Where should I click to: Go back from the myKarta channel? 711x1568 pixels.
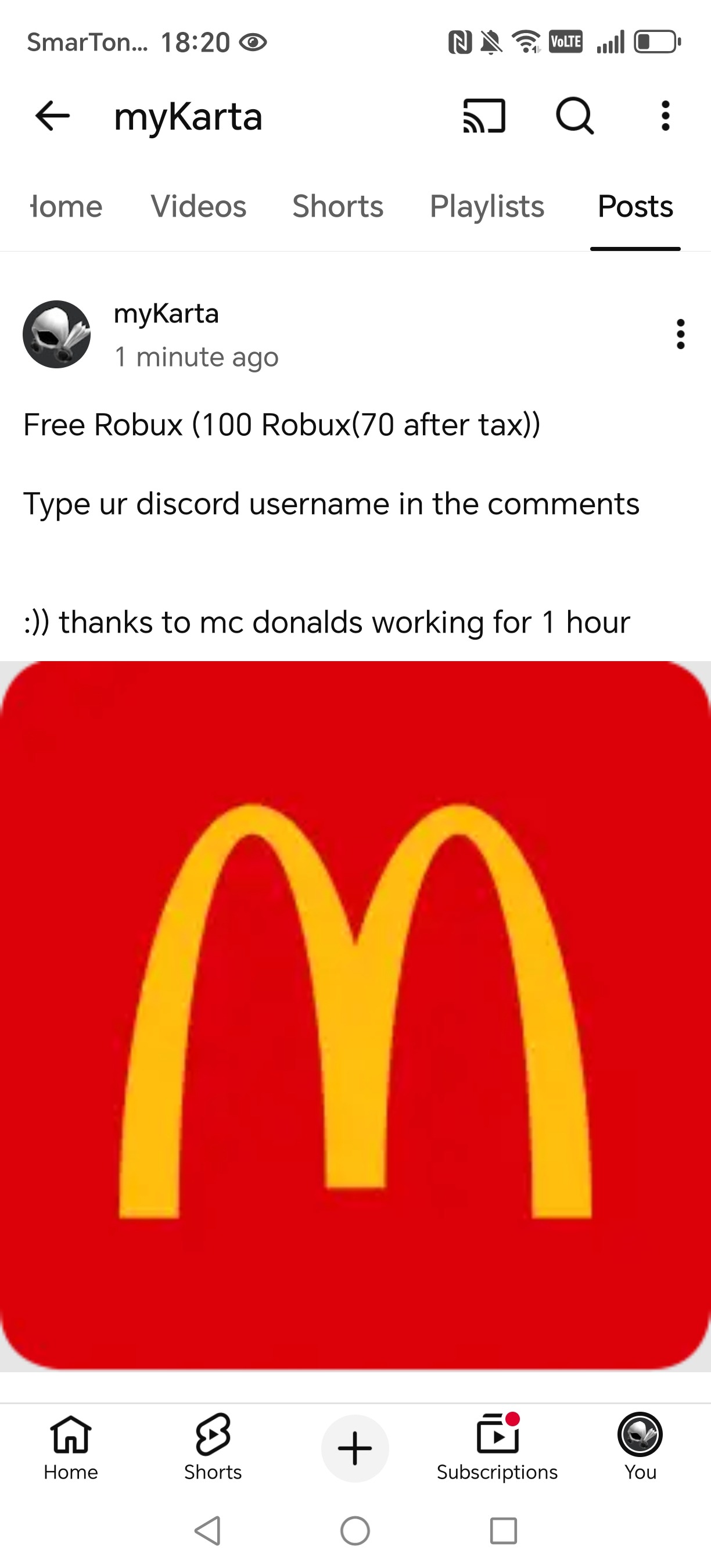click(x=53, y=116)
